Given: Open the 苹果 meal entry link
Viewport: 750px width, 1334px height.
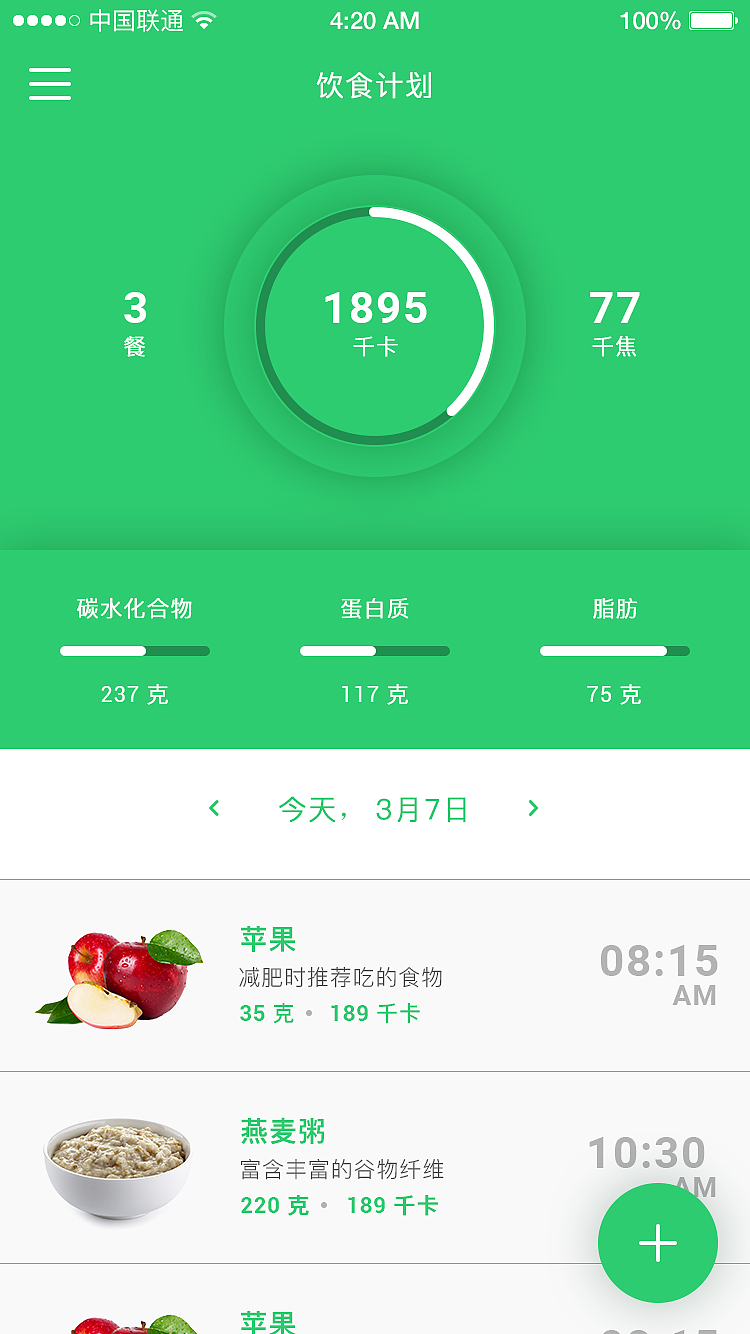Looking at the screenshot, I should (268, 938).
